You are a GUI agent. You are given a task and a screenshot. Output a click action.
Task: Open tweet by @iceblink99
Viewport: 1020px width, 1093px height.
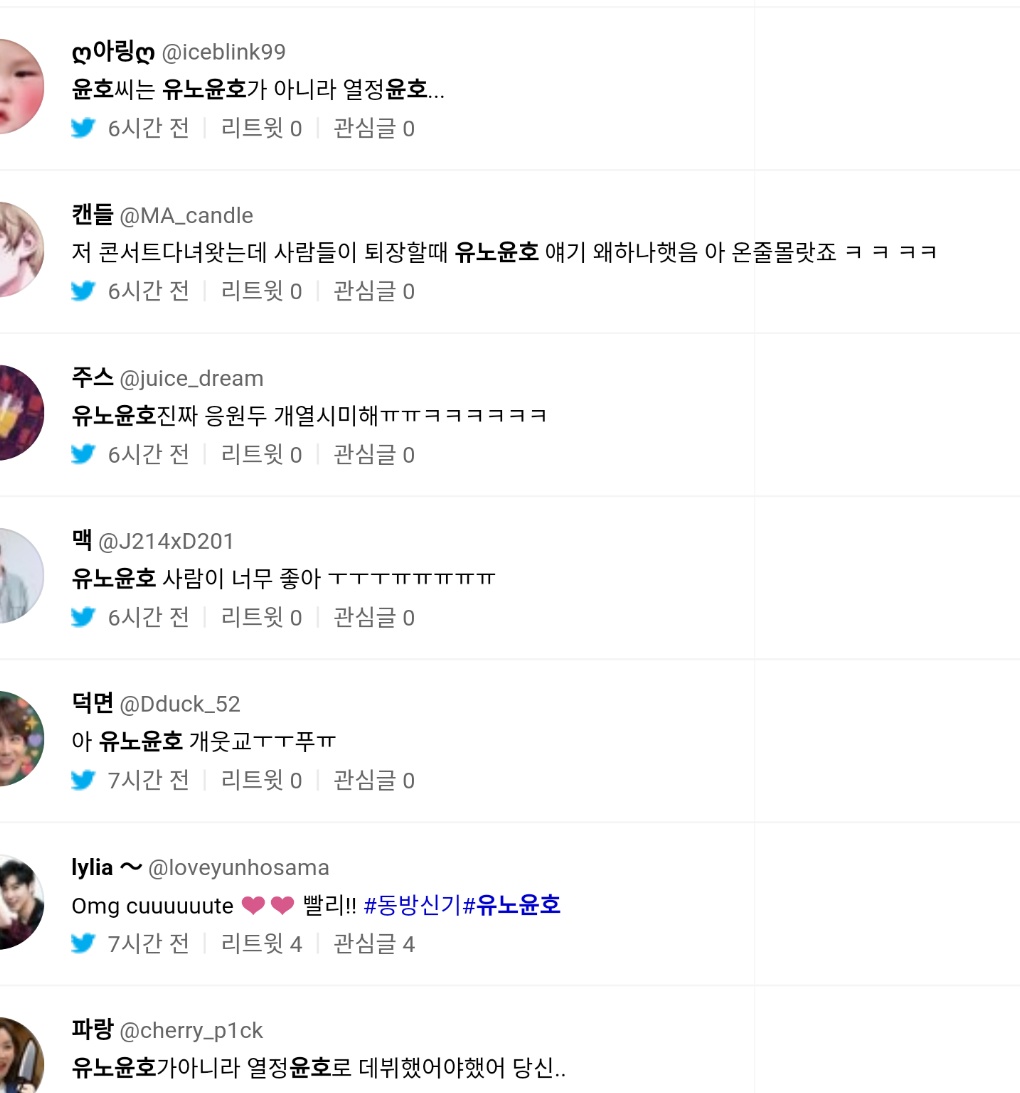click(258, 90)
